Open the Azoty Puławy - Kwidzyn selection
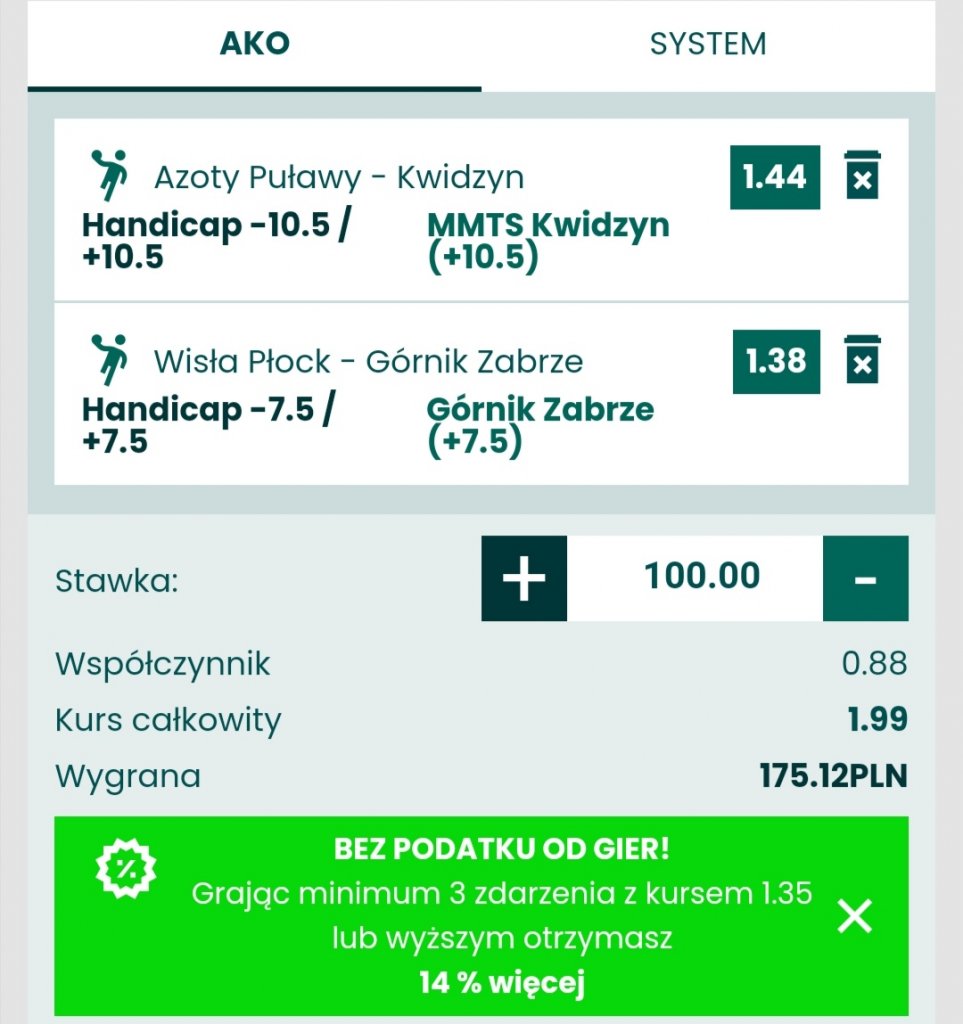Screen dimensions: 963x1024 [338, 178]
